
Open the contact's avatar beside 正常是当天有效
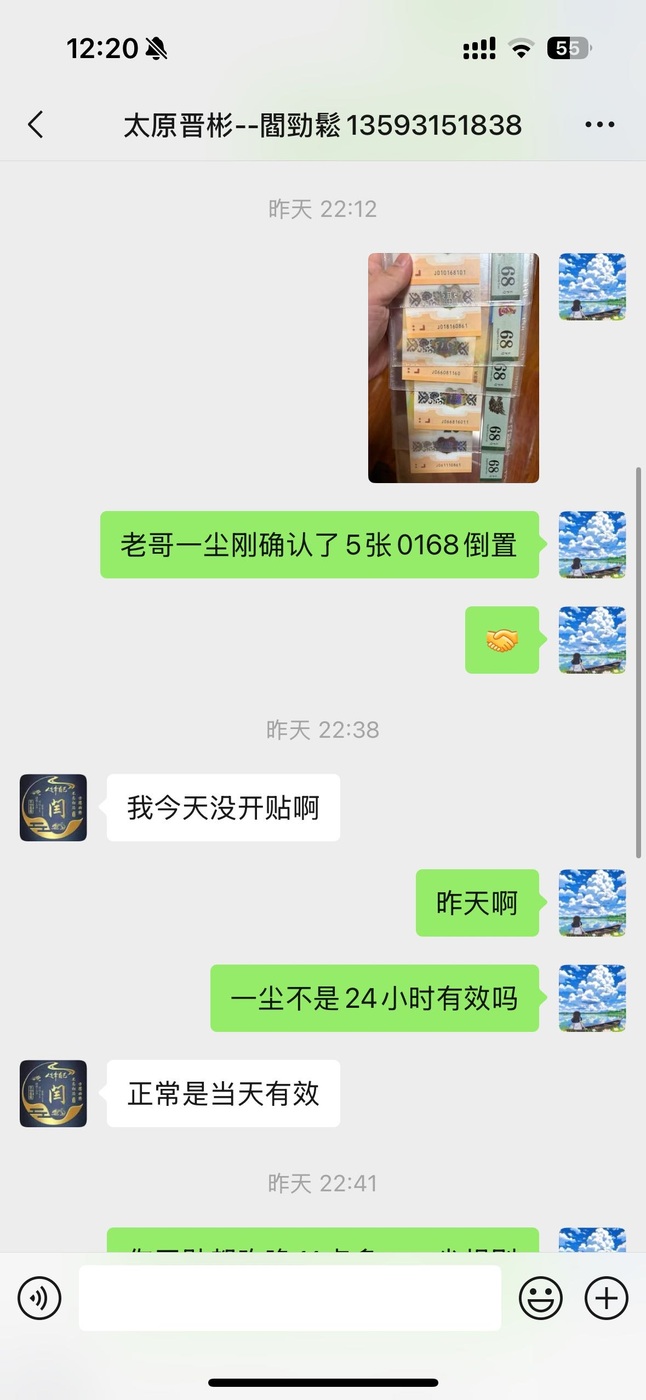coord(54,1093)
